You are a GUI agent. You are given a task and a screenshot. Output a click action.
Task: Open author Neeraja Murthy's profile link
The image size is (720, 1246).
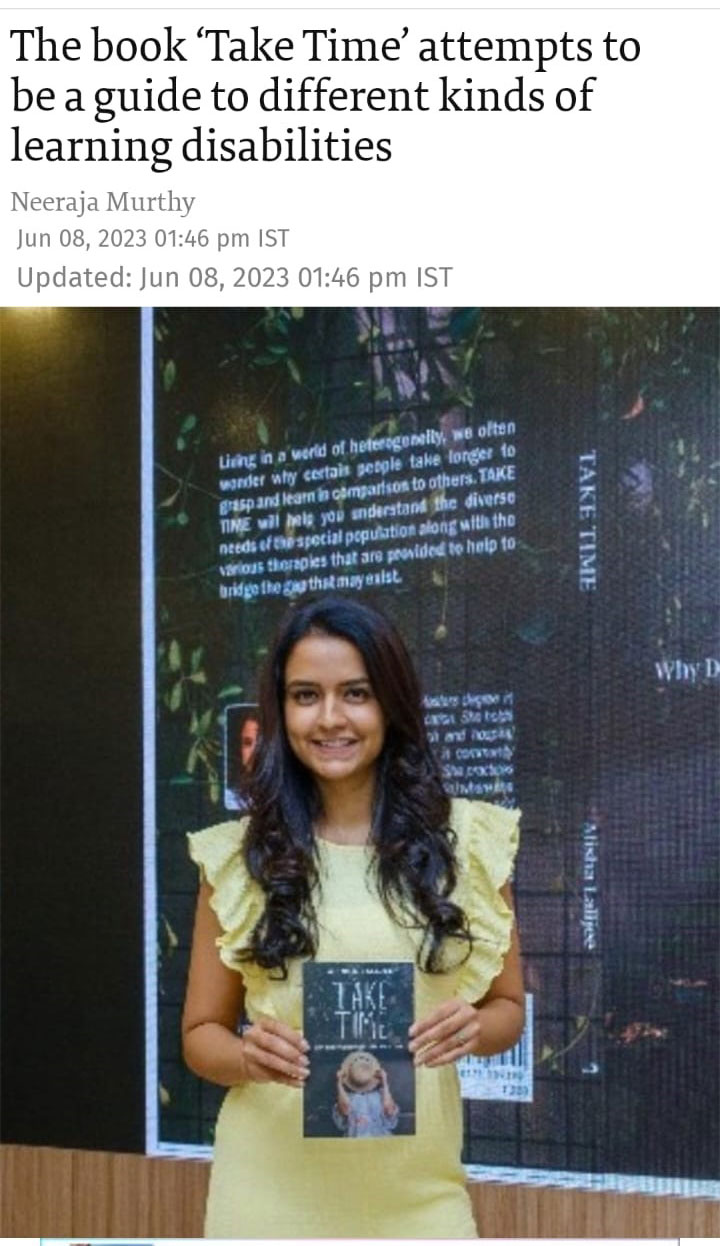(103, 202)
